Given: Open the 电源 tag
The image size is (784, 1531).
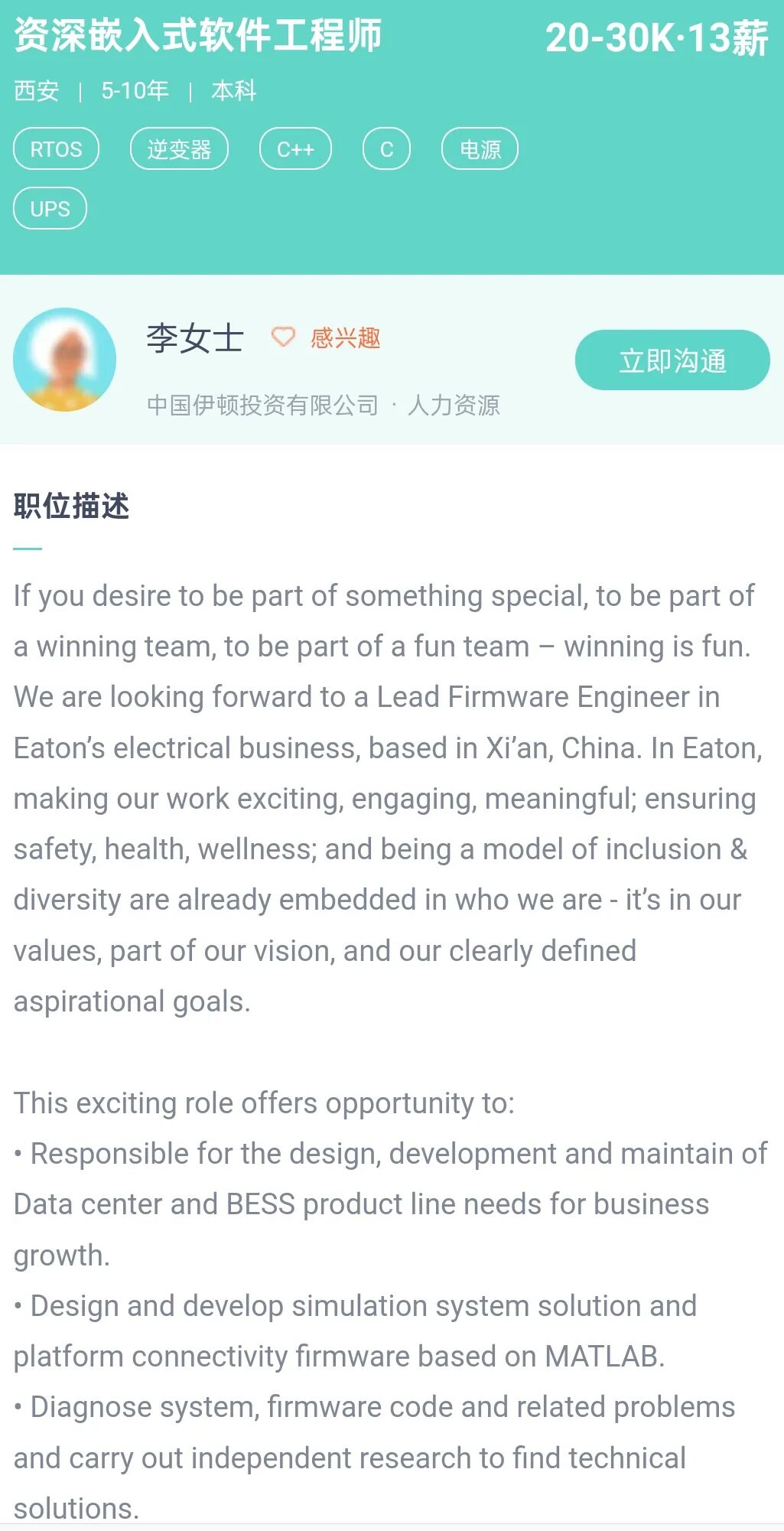Looking at the screenshot, I should 480,148.
